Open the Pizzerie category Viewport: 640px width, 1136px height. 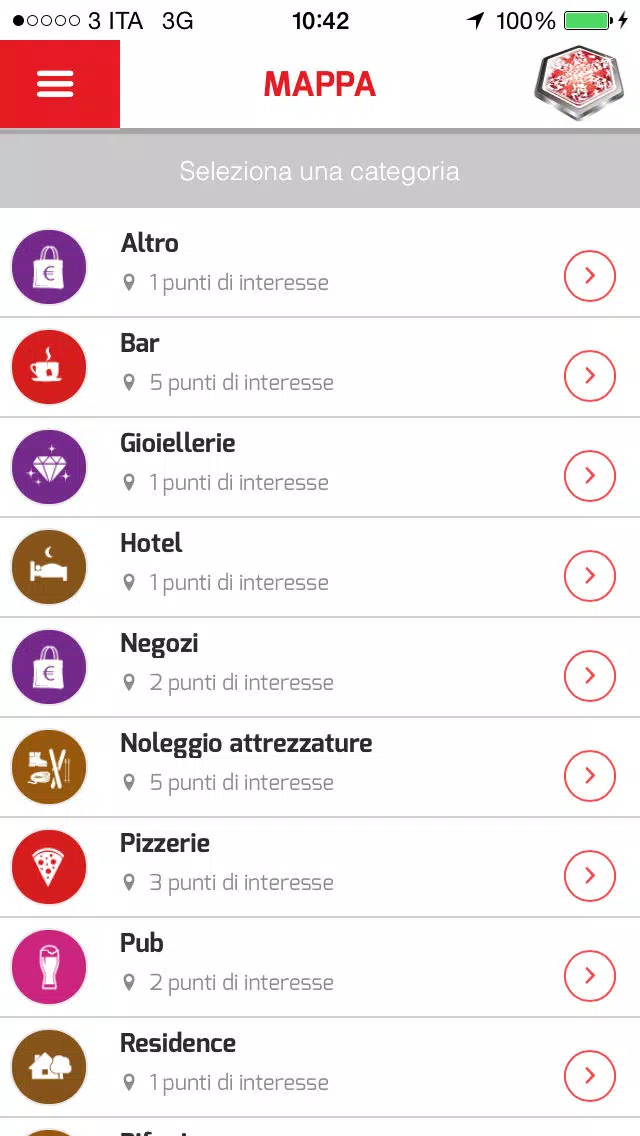click(320, 866)
